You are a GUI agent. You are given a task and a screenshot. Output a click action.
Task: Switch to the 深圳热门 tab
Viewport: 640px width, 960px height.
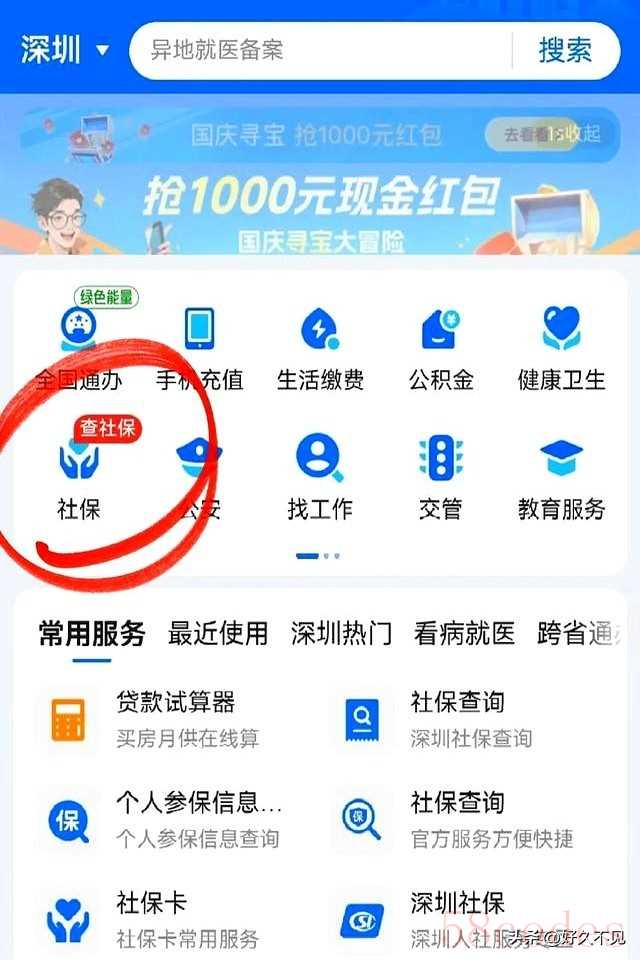[x=341, y=633]
